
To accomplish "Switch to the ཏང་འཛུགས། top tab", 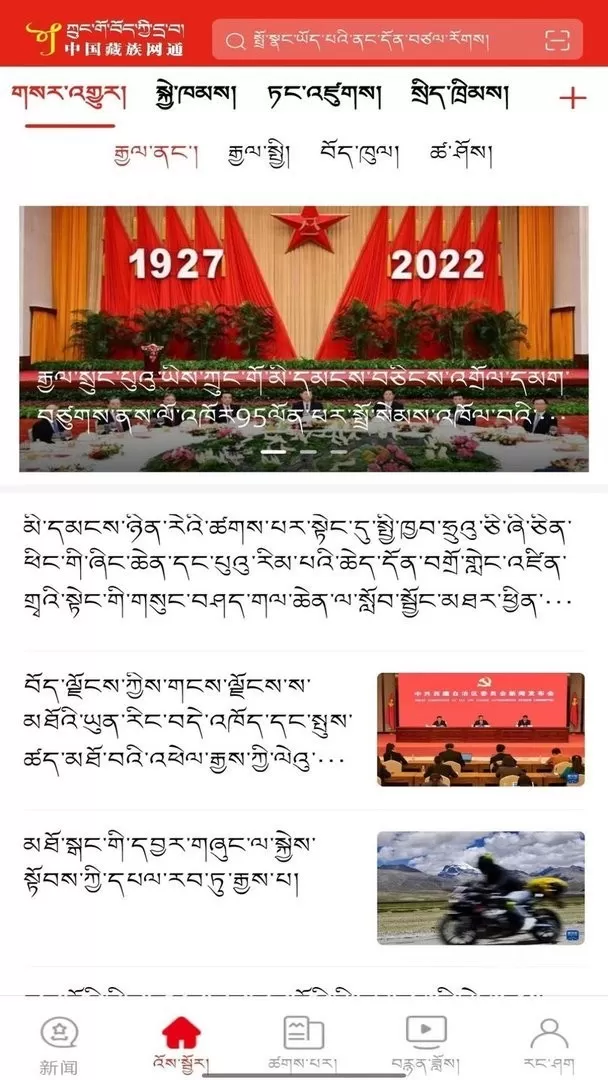I will [x=324, y=97].
